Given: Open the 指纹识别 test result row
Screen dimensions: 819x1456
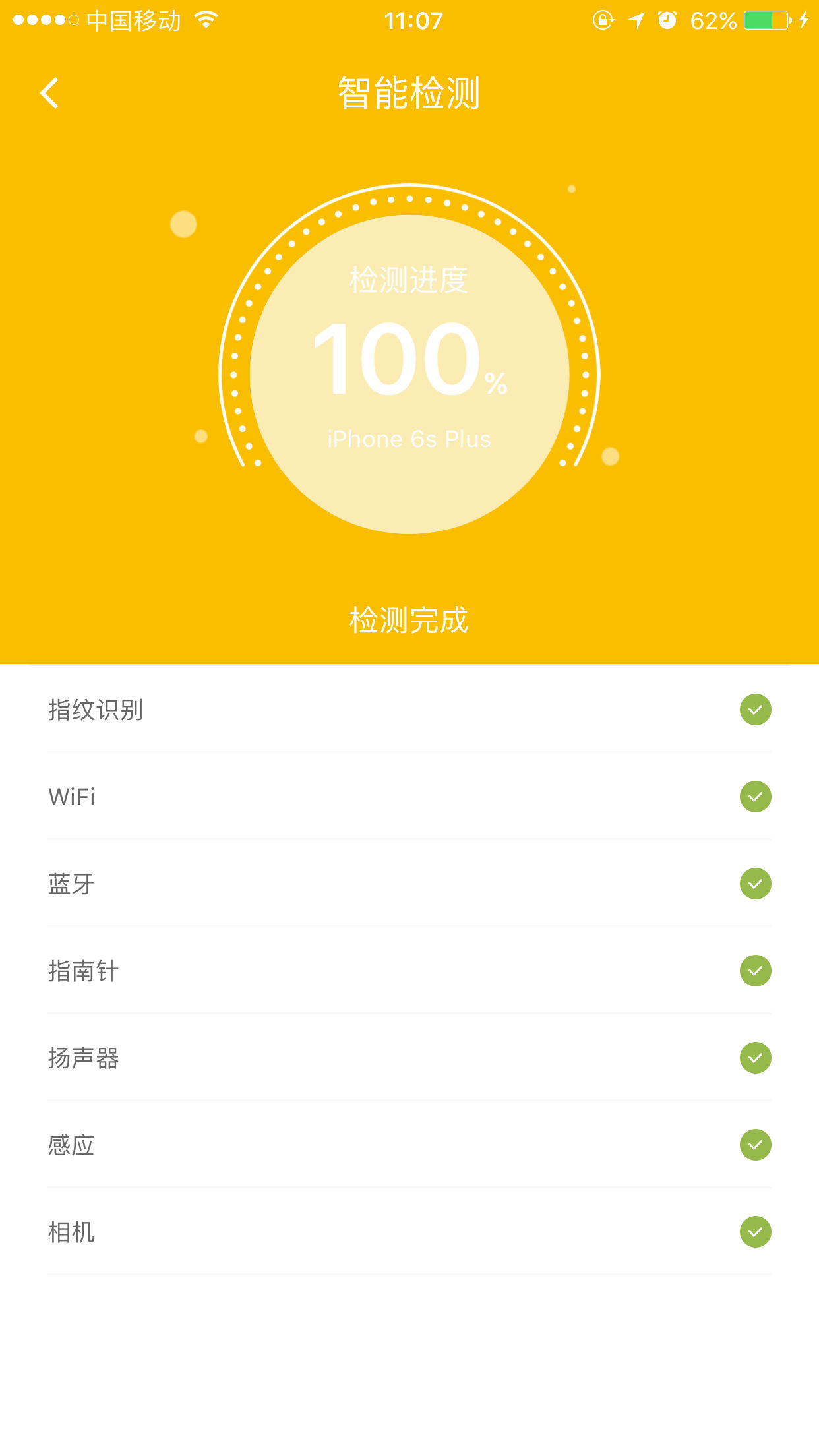Looking at the screenshot, I should click(264, 710).
